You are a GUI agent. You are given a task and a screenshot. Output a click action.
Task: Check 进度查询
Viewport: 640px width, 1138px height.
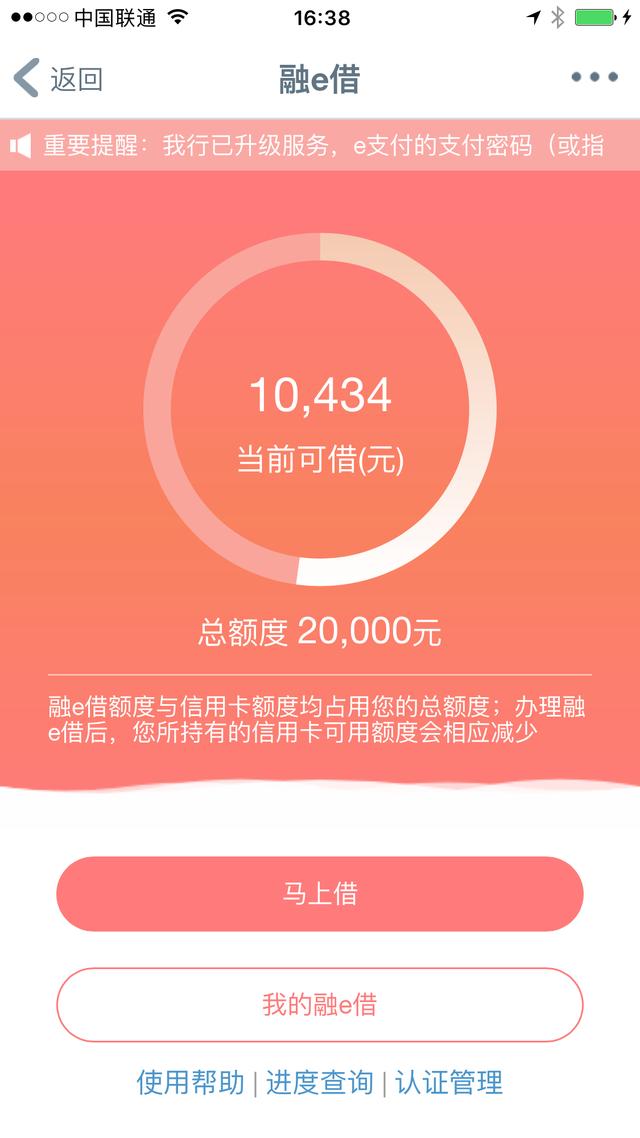tap(320, 1082)
